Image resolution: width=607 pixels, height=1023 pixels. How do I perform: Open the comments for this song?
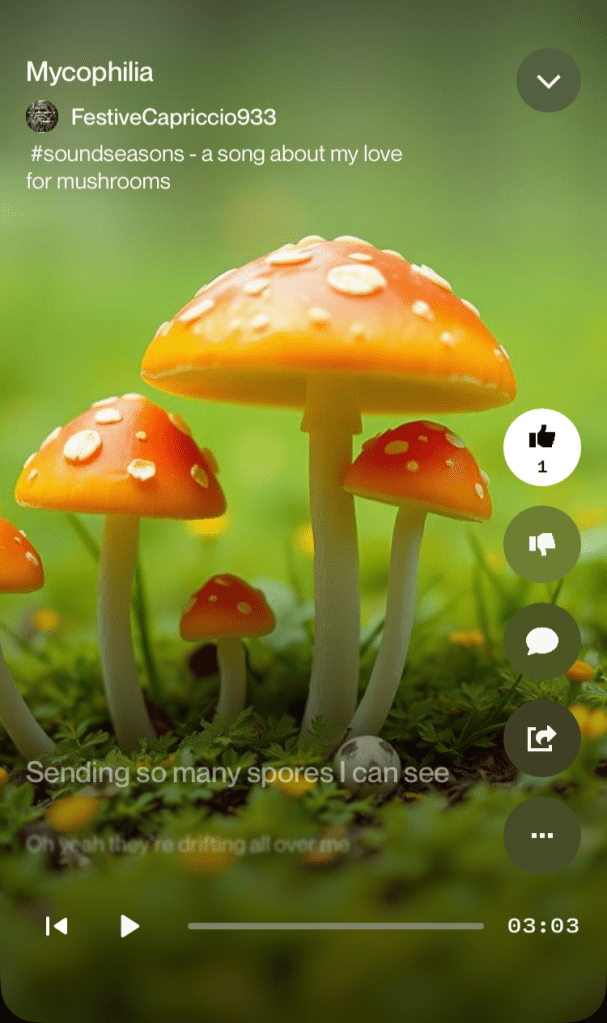542,641
